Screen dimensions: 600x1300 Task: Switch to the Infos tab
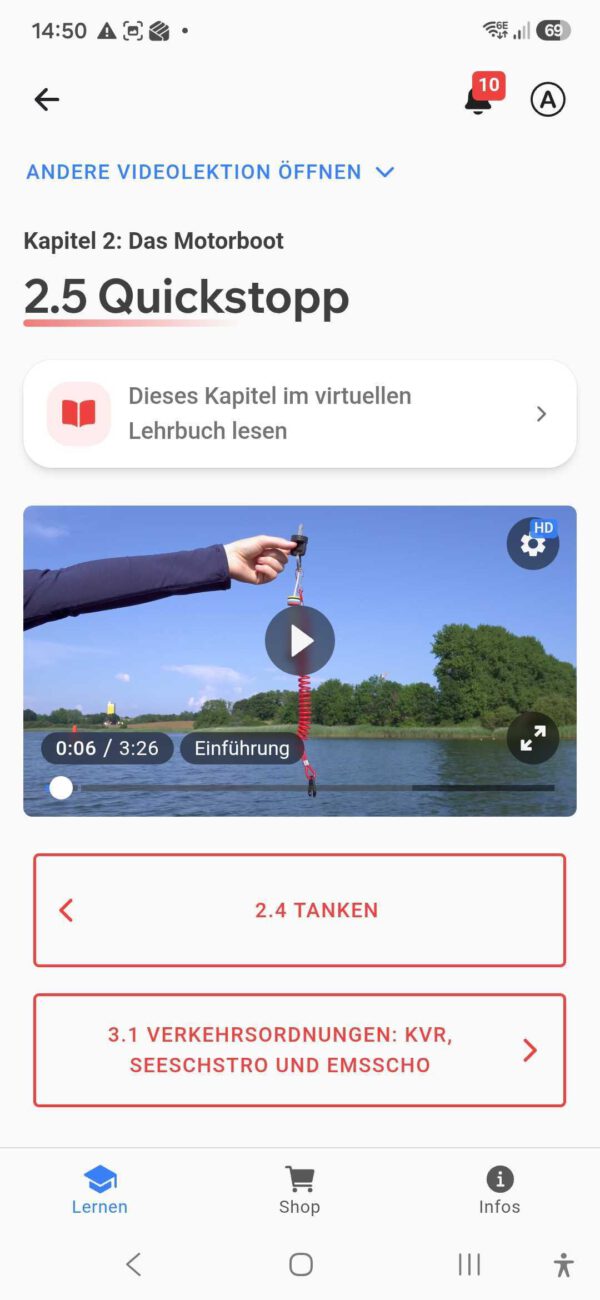click(499, 1190)
